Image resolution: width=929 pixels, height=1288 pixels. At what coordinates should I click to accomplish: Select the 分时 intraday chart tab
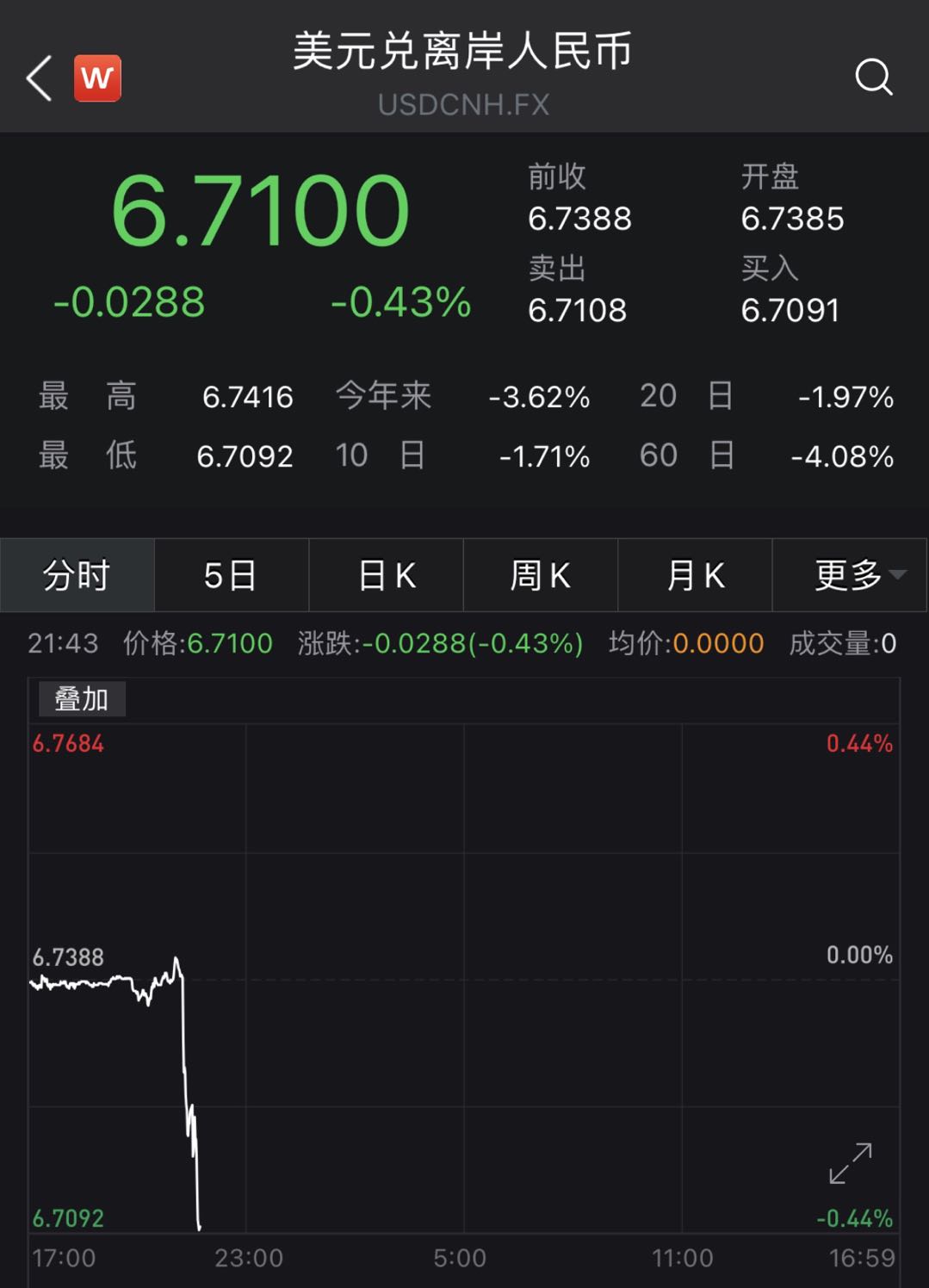point(77,575)
